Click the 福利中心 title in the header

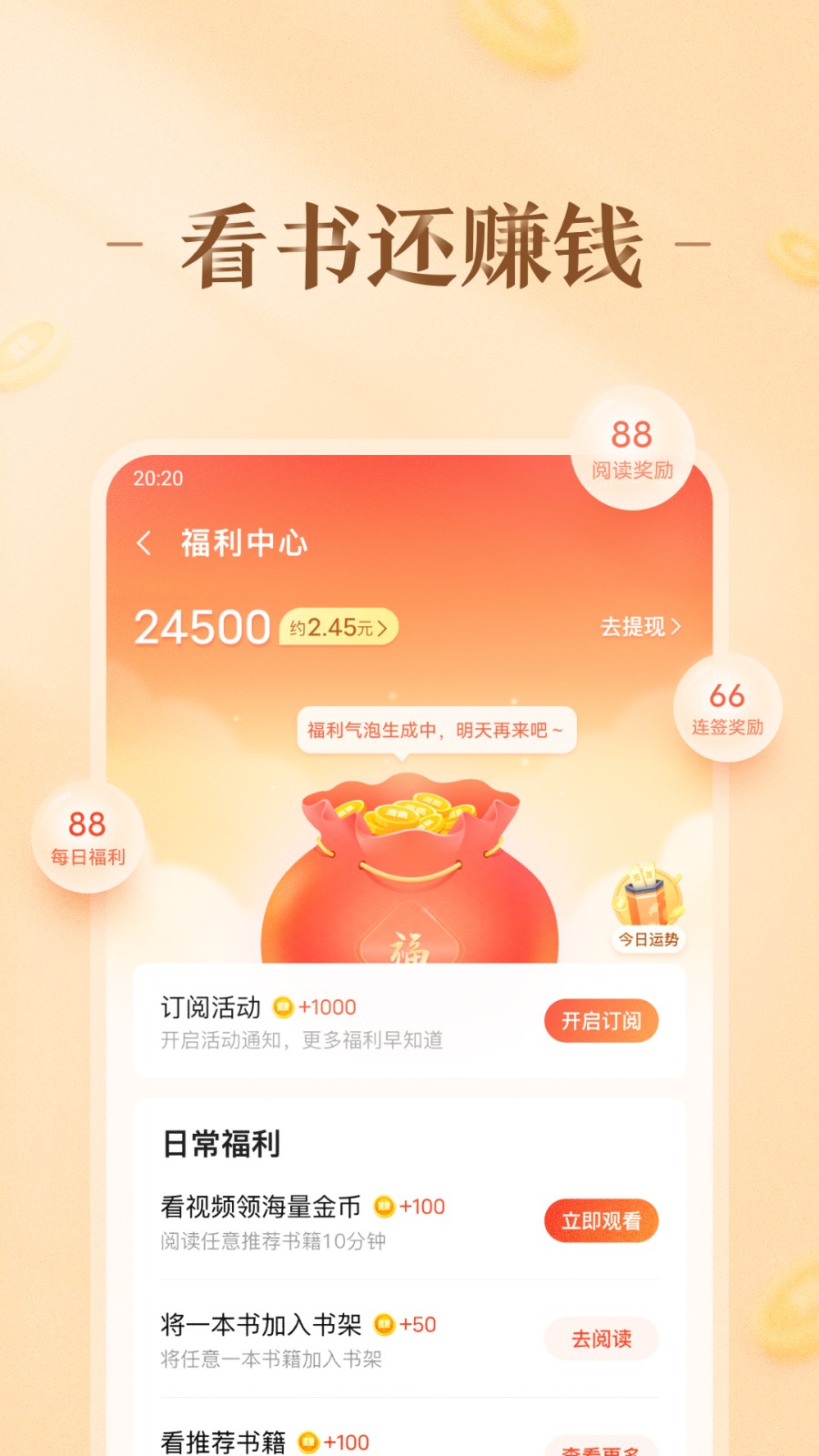[243, 543]
